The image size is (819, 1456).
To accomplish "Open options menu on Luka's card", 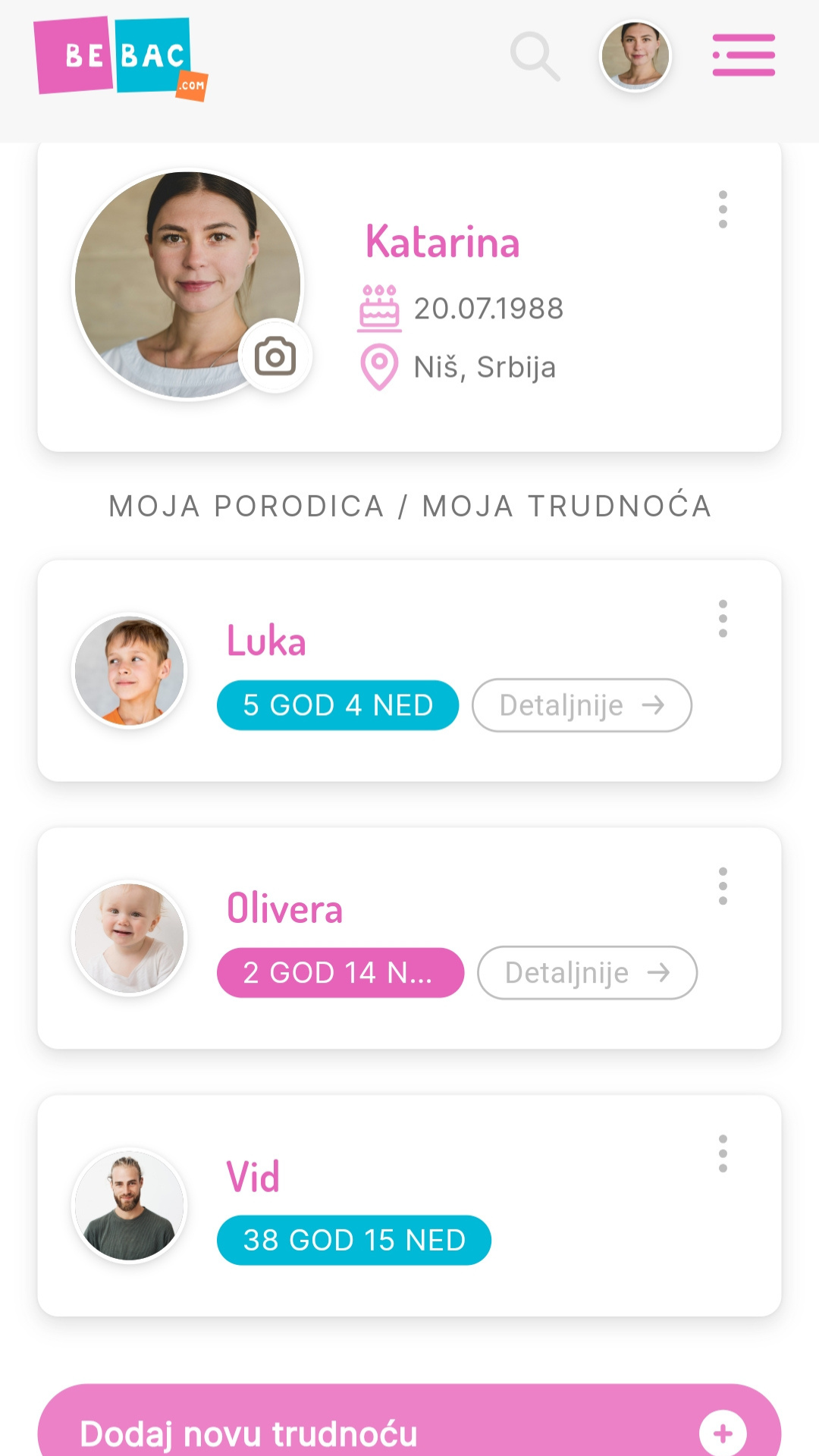I will tap(723, 619).
